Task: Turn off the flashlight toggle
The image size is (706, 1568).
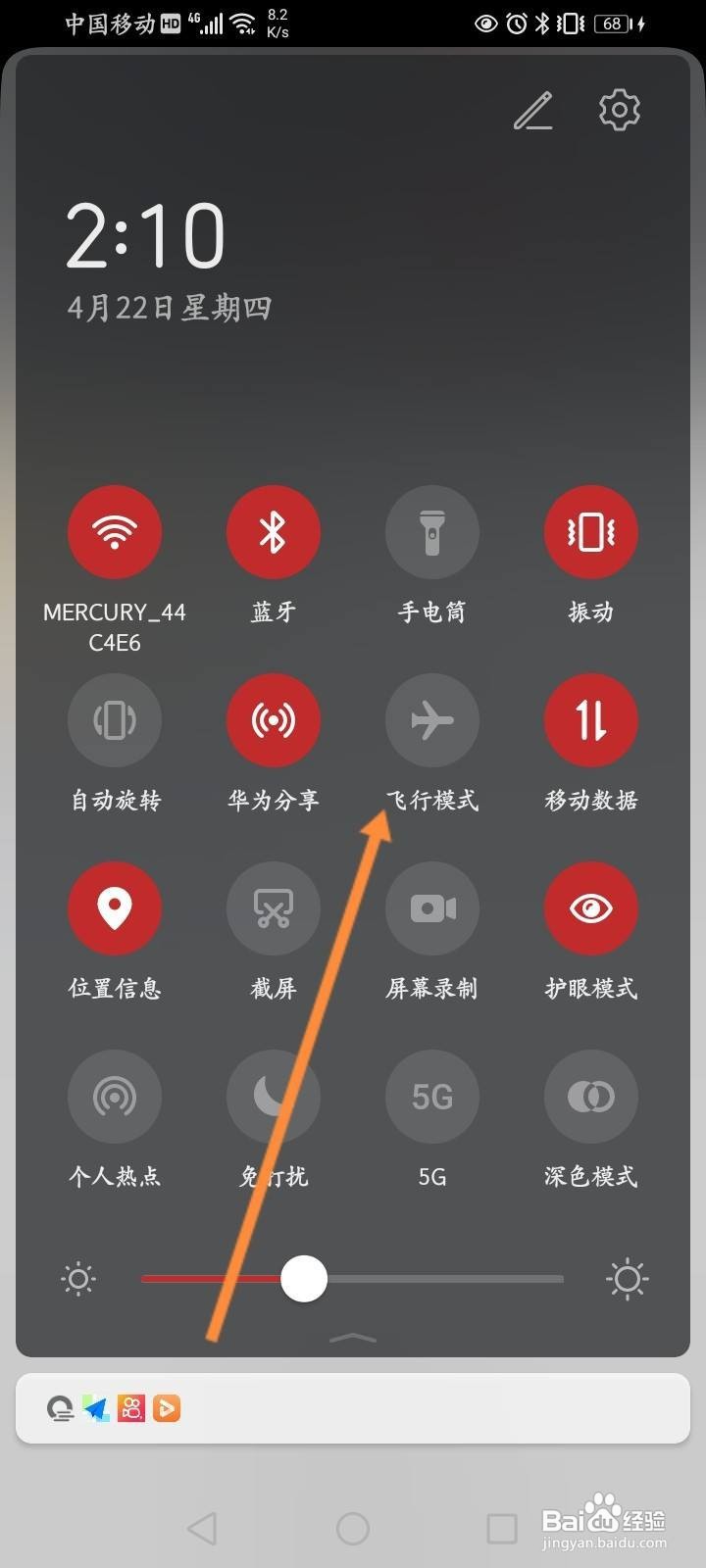Action: pos(432,532)
